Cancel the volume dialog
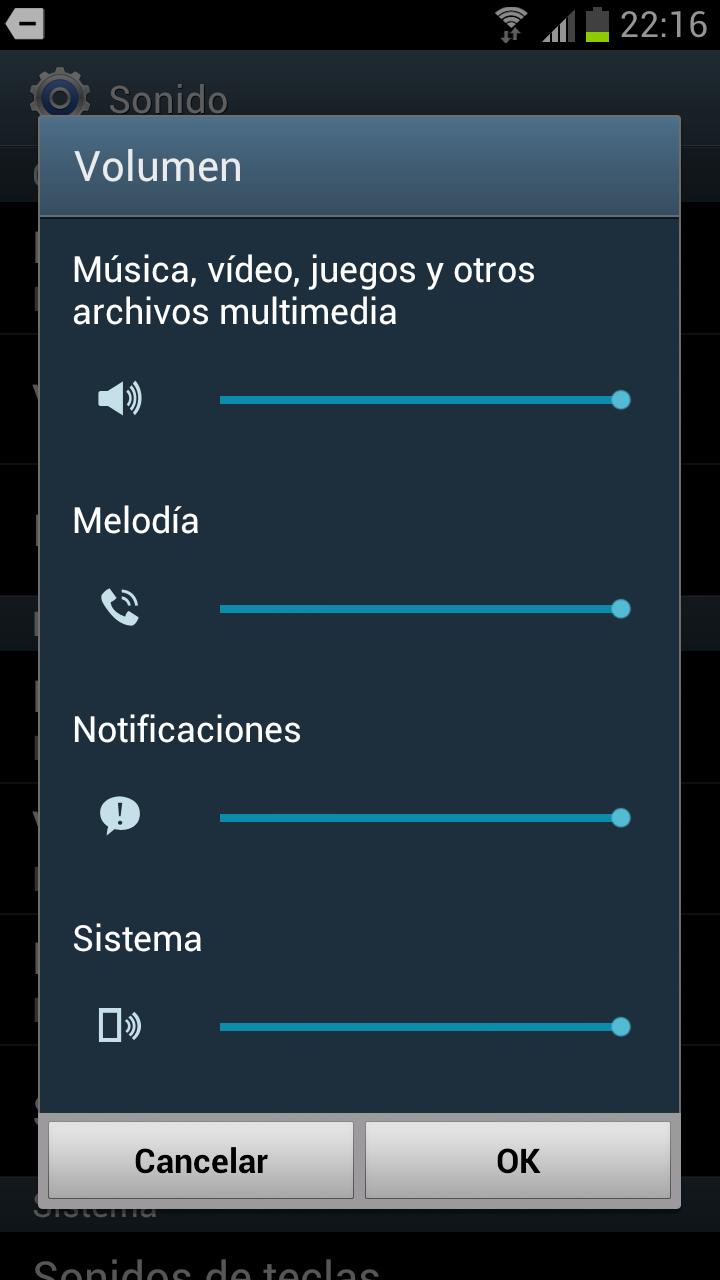The width and height of the screenshot is (720, 1280). (x=201, y=1160)
